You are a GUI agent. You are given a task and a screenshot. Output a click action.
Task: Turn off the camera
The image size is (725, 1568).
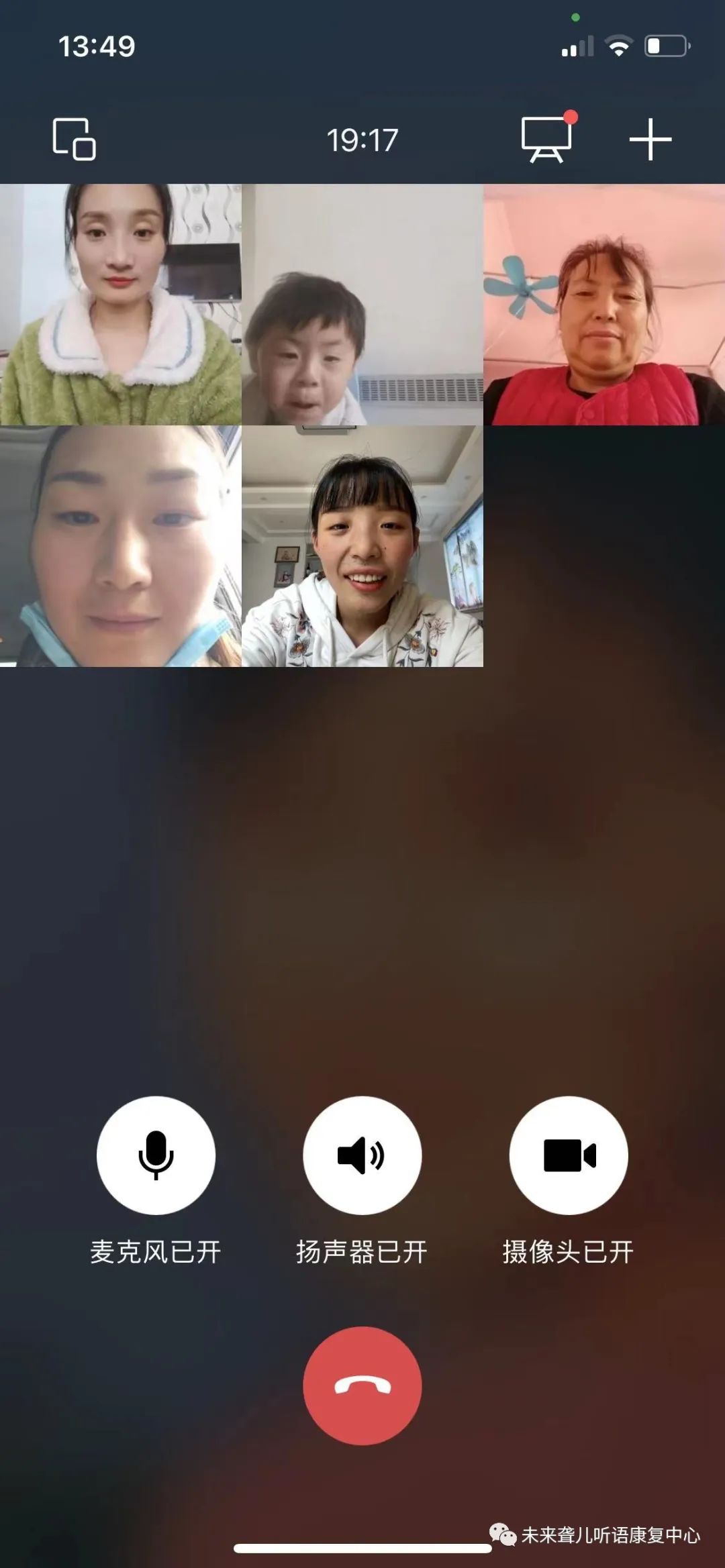click(569, 1155)
